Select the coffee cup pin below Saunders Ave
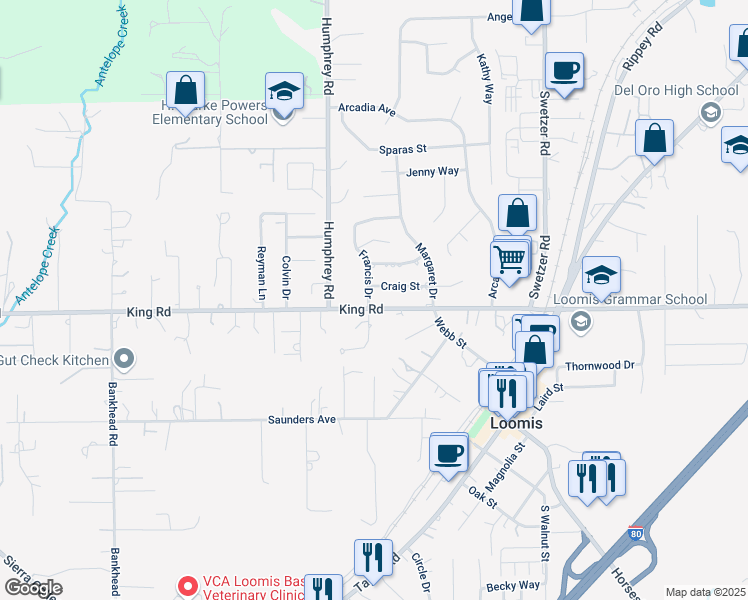 (448, 453)
